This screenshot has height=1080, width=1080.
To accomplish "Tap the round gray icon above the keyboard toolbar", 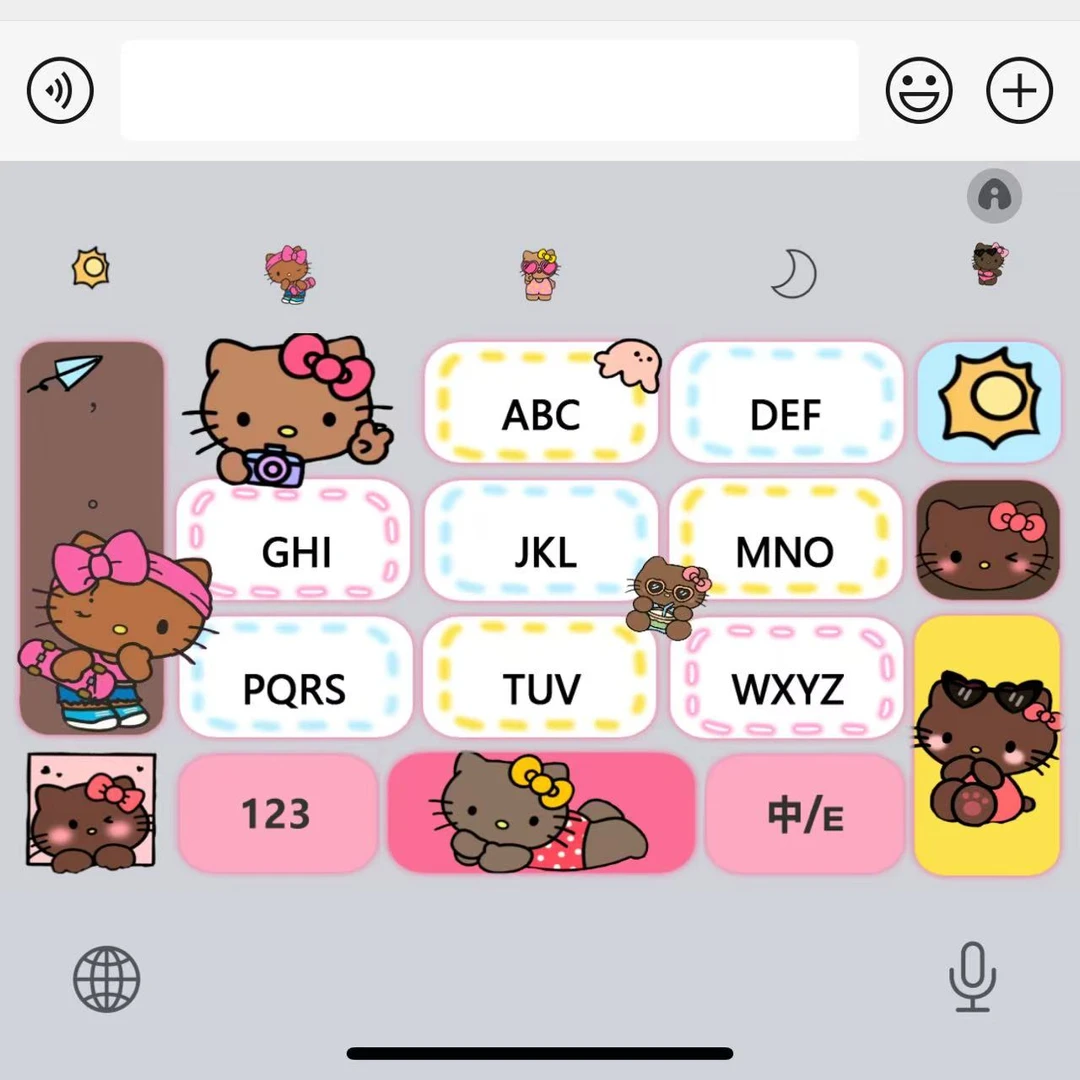I will pos(994,196).
